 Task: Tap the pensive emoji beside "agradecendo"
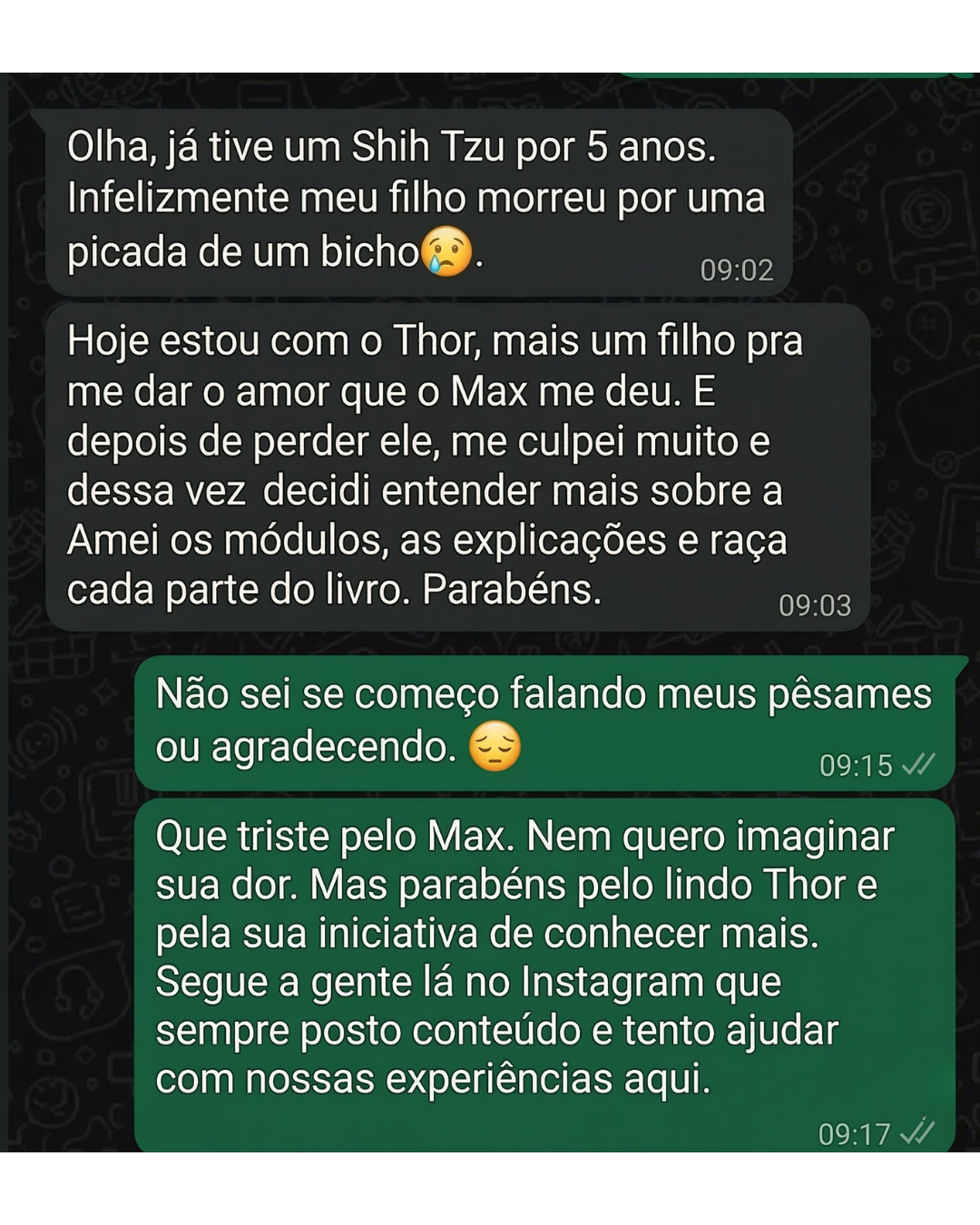tap(493, 747)
